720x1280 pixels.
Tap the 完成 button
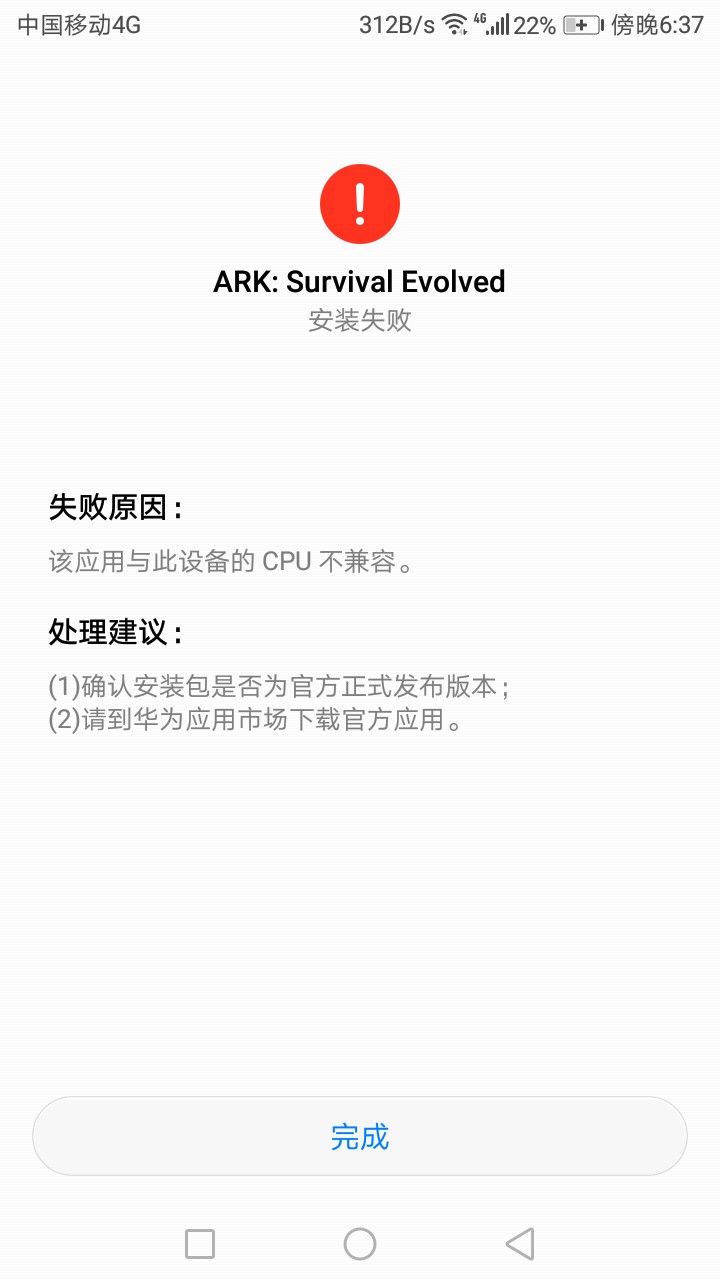(360, 1136)
